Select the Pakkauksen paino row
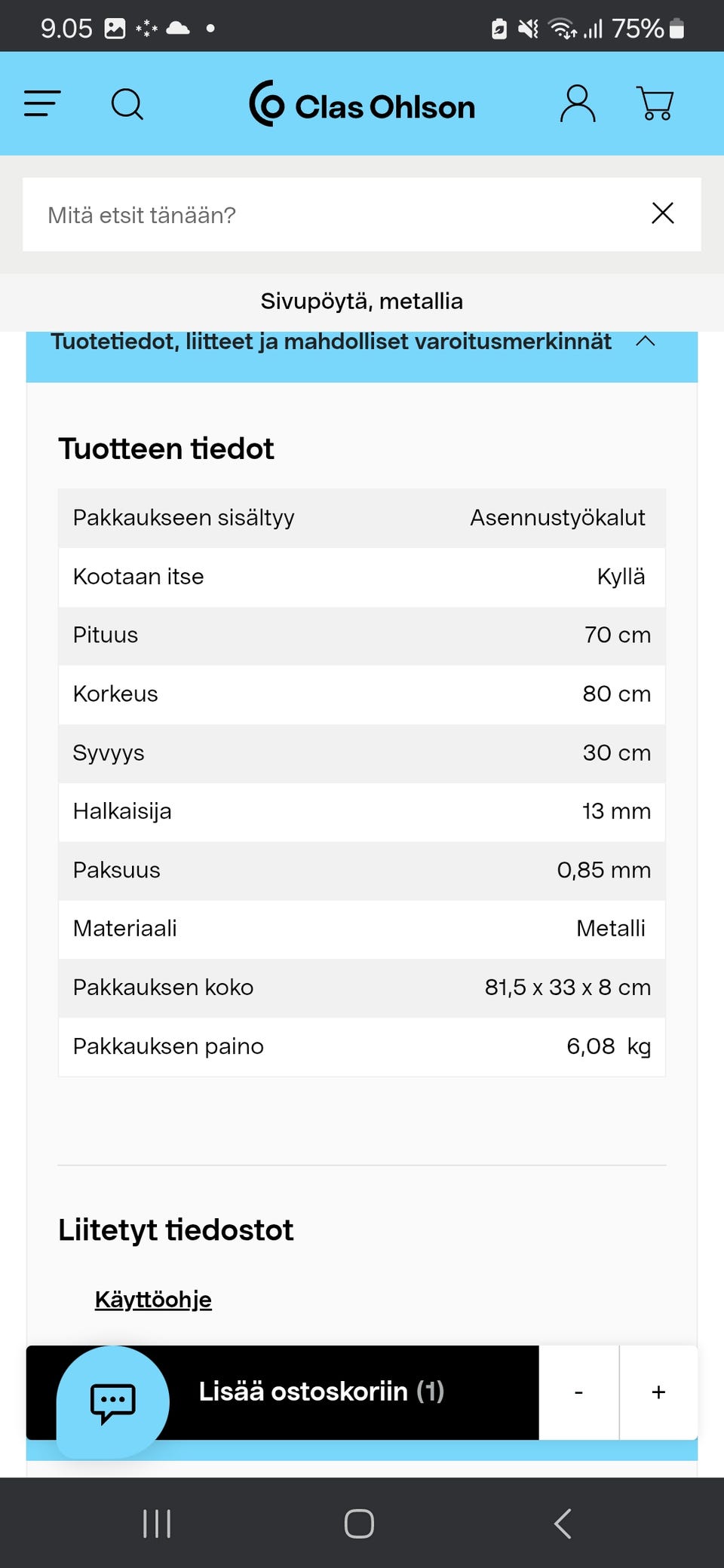This screenshot has width=724, height=1568. [362, 1046]
